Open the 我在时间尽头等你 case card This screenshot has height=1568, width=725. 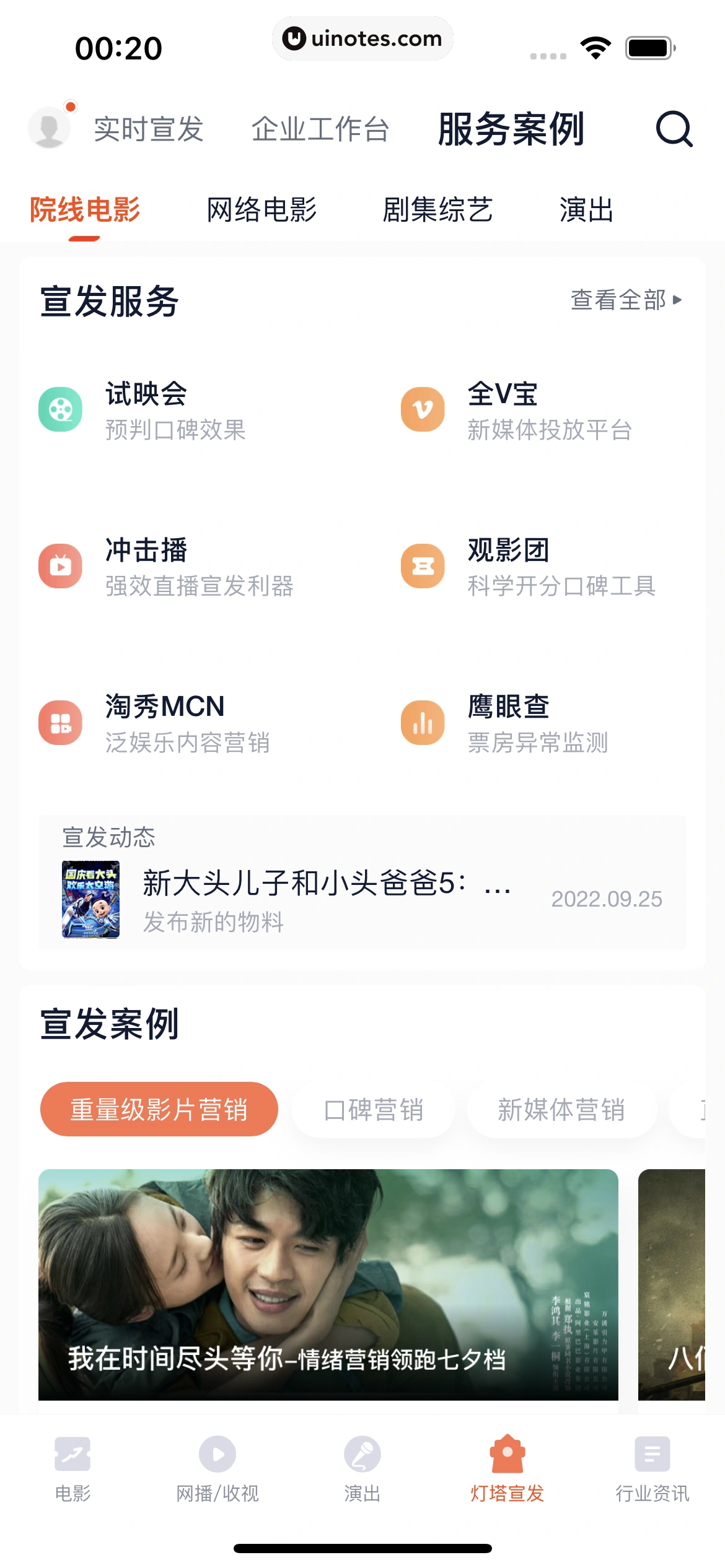coord(328,1284)
